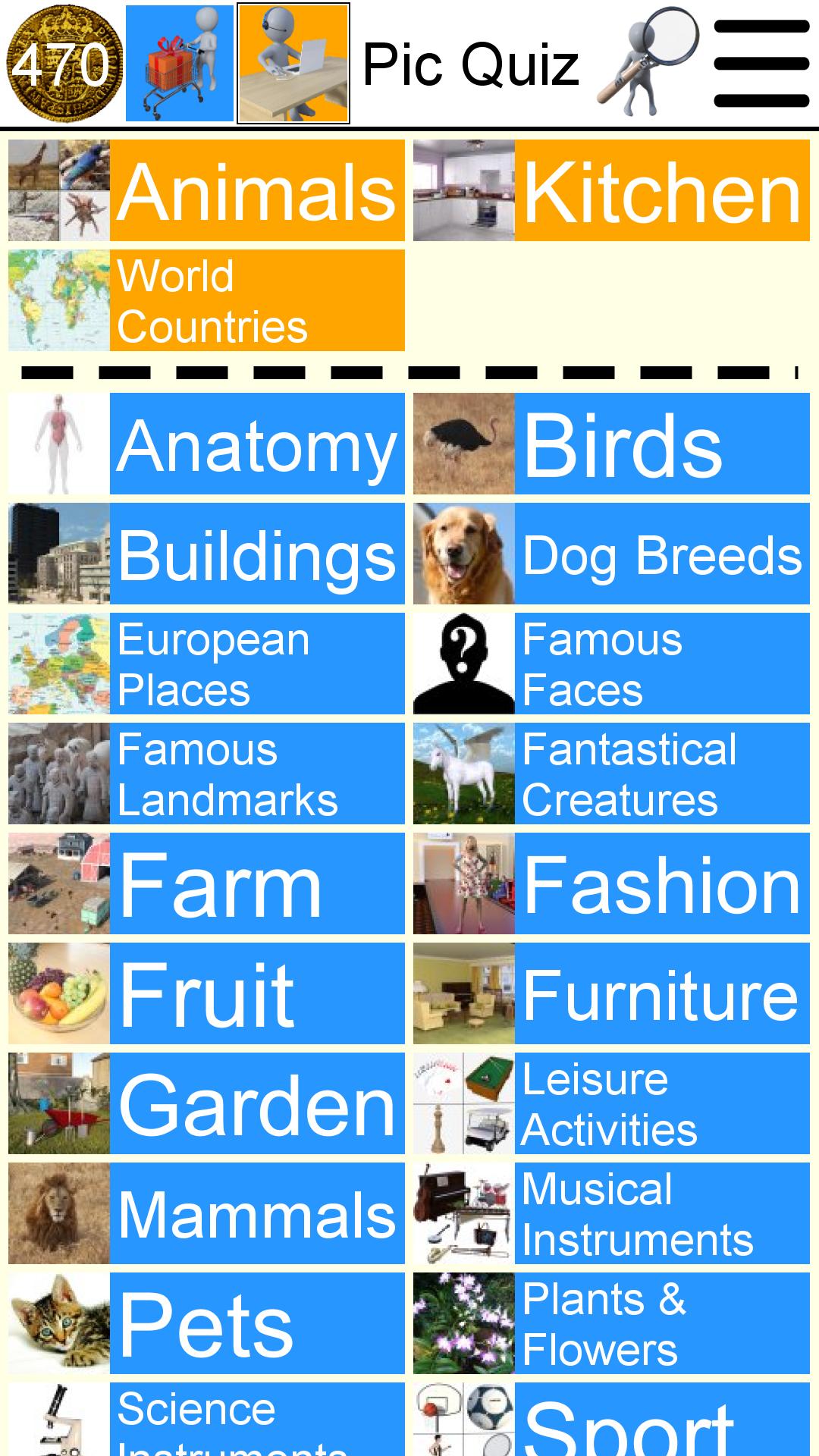Open the Pets category
Viewport: 819px width, 1456px height.
206,1323
